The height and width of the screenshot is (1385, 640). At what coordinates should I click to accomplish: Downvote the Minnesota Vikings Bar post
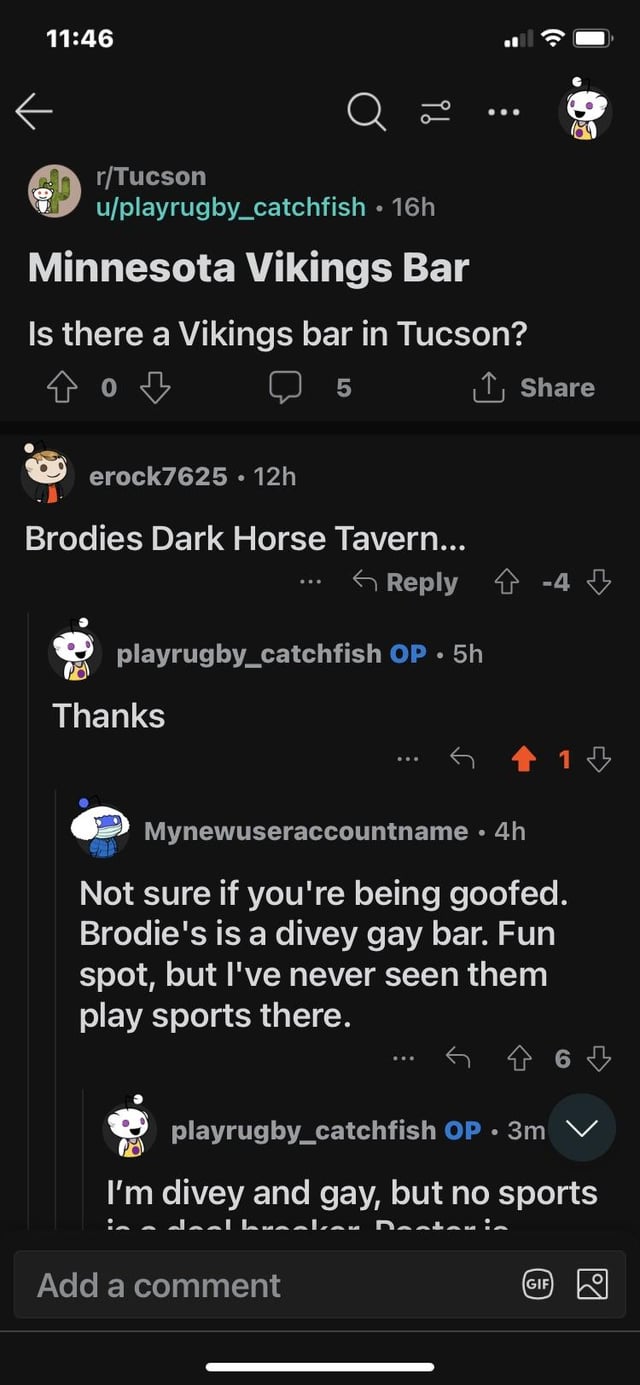point(154,388)
